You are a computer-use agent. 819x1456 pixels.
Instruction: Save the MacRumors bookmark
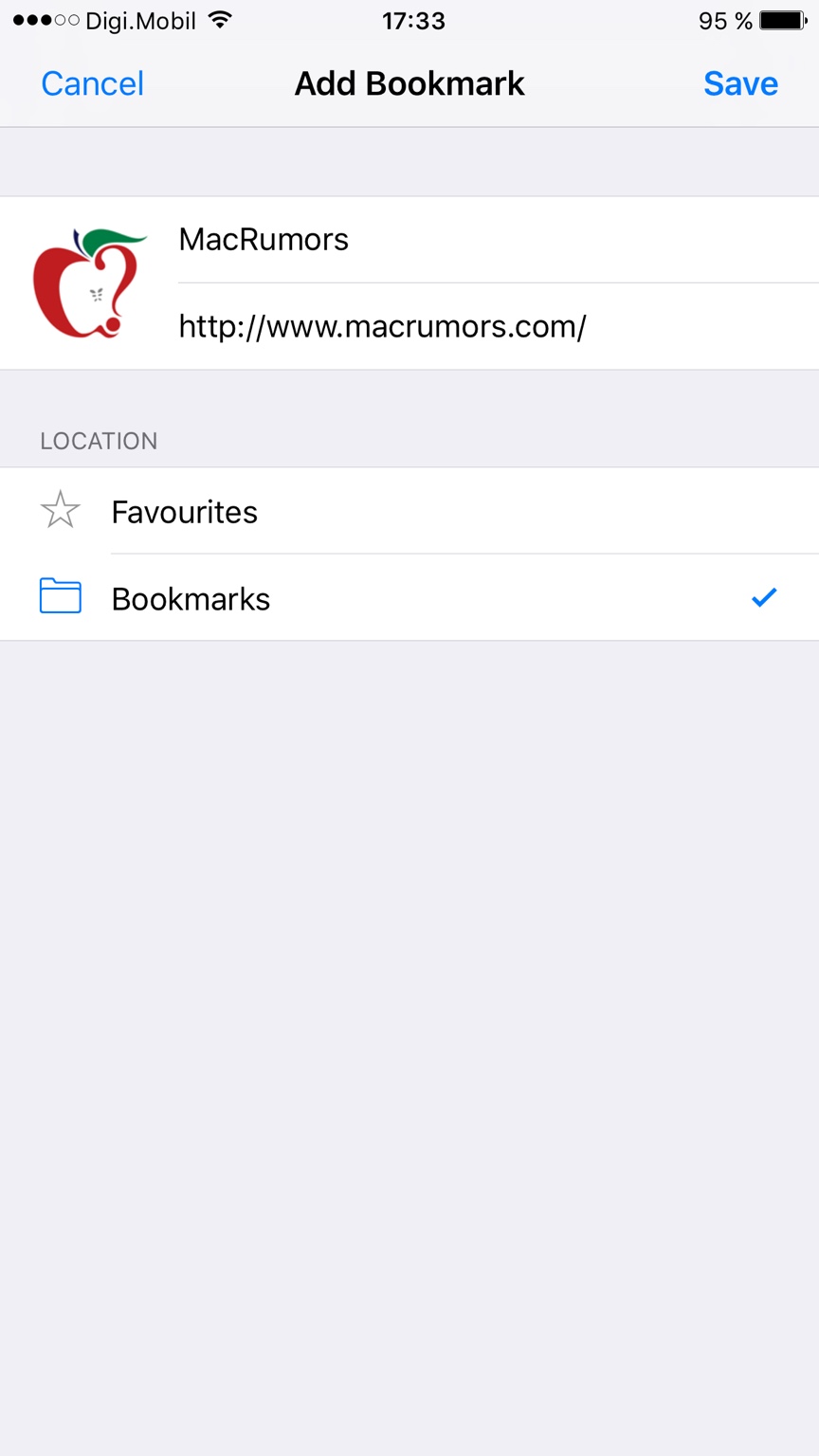tap(740, 83)
